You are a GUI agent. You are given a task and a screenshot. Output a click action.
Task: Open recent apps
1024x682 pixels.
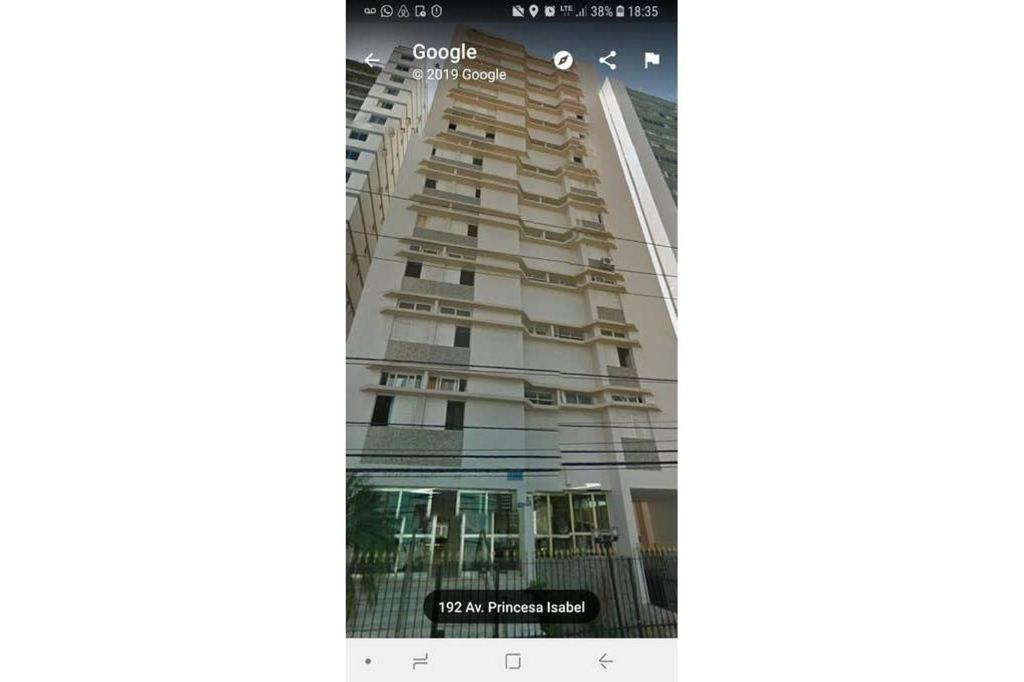point(421,661)
